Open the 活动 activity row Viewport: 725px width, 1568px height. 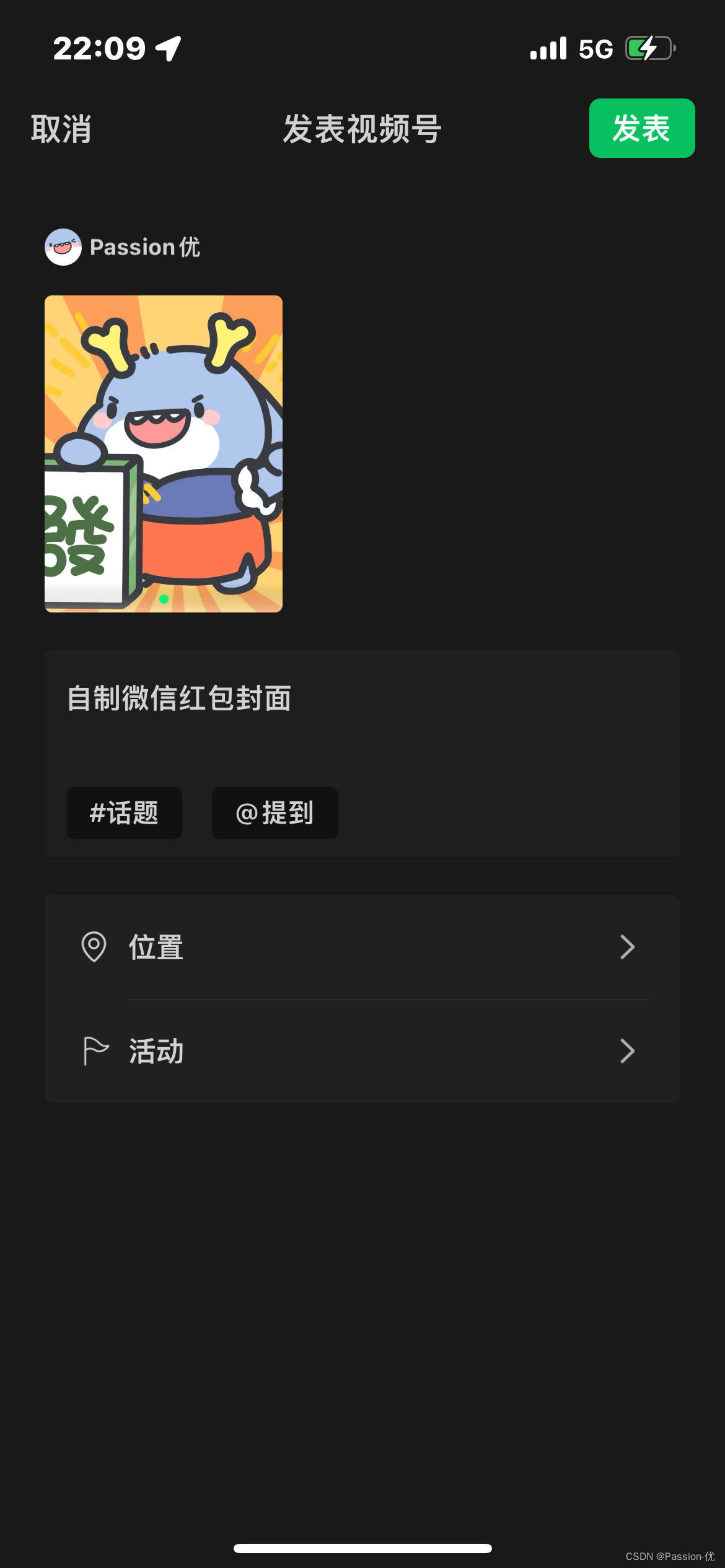[362, 1051]
